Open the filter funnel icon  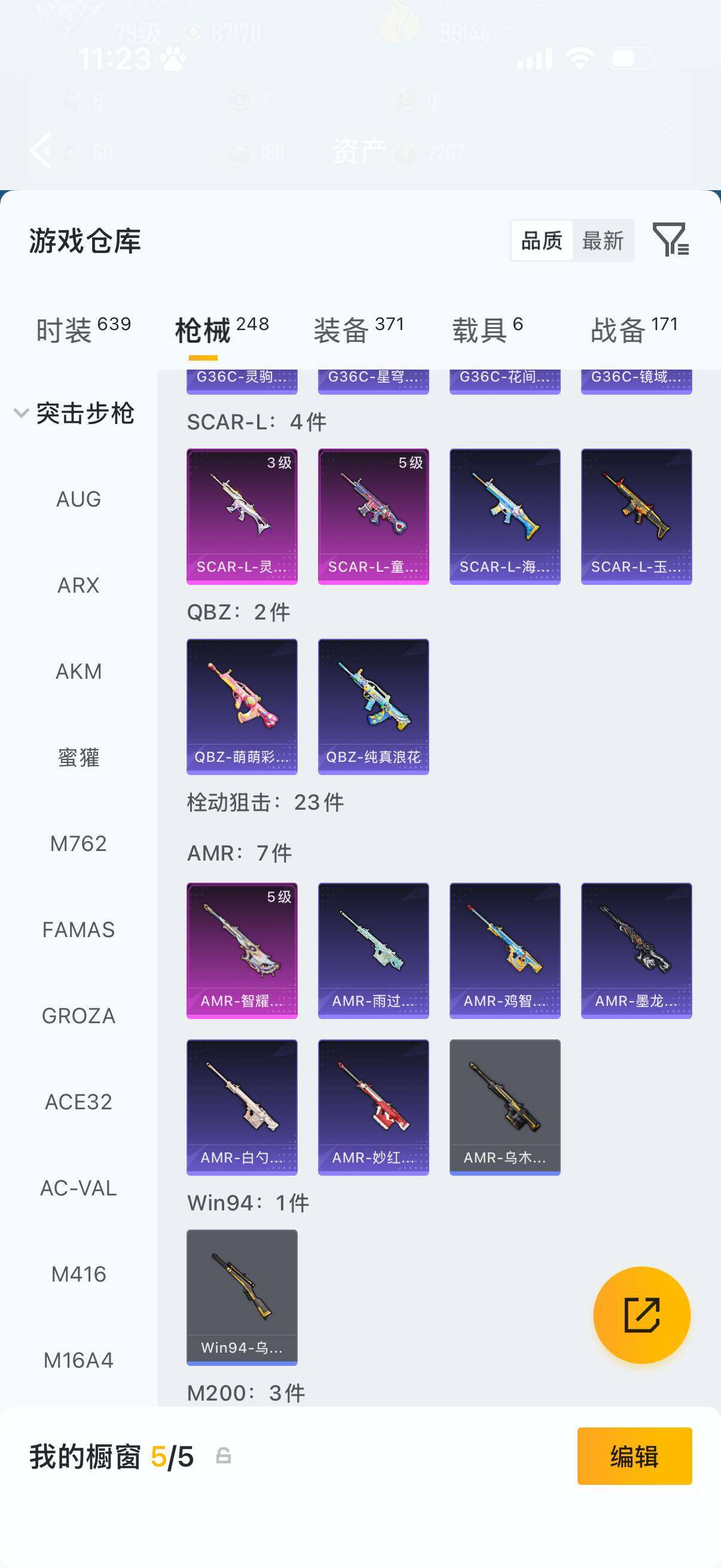point(671,239)
